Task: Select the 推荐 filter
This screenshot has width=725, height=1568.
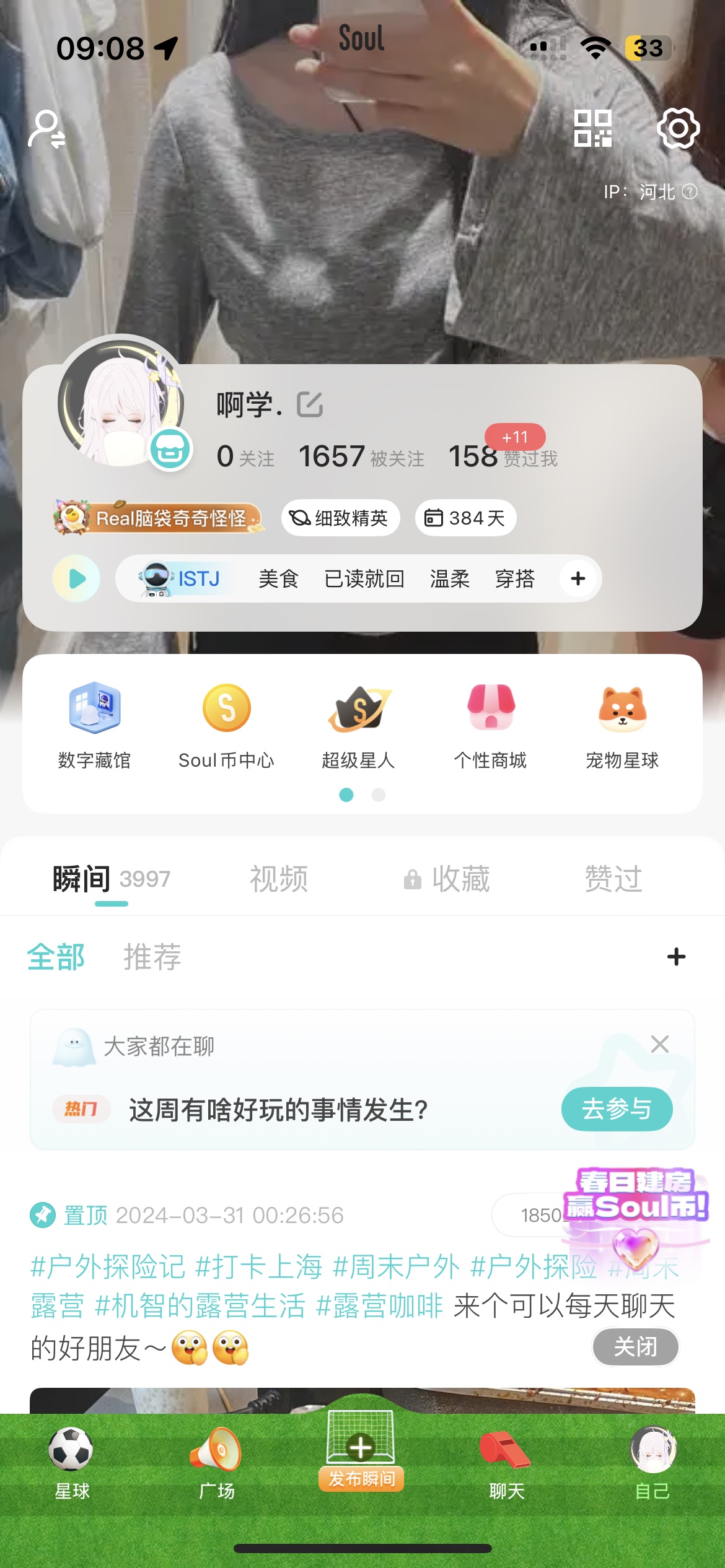Action: pyautogui.click(x=152, y=957)
